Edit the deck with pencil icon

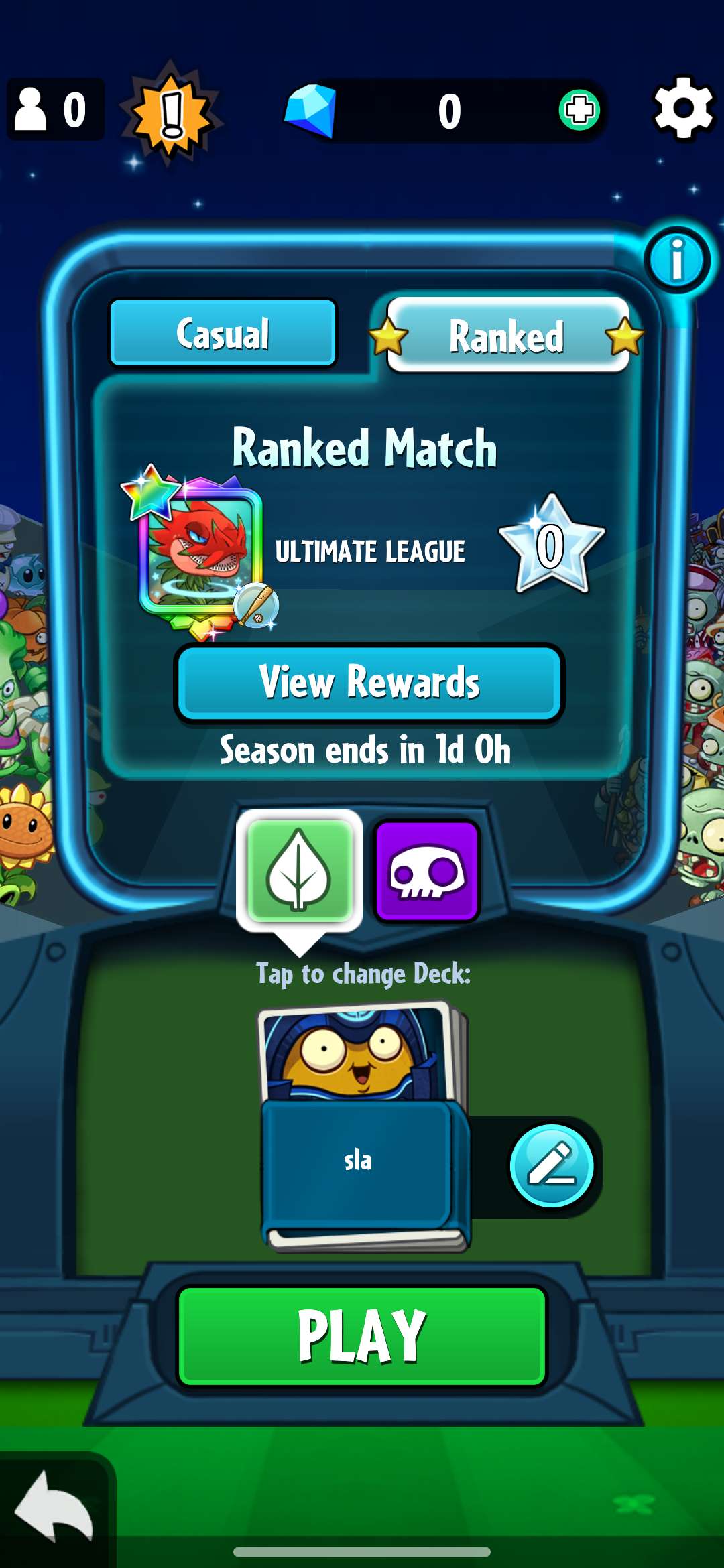[x=551, y=1166]
